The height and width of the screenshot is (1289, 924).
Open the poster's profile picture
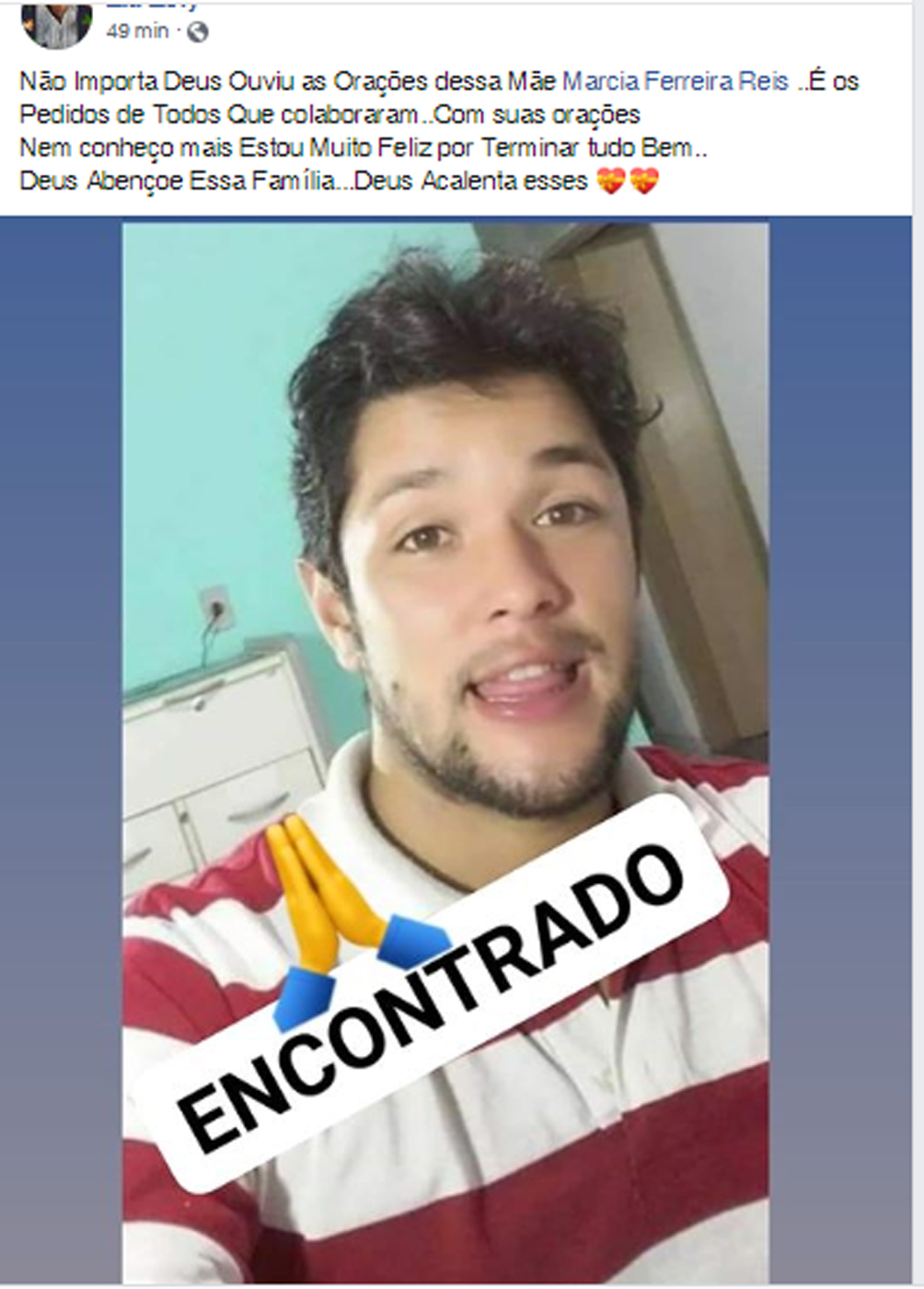(56, 23)
